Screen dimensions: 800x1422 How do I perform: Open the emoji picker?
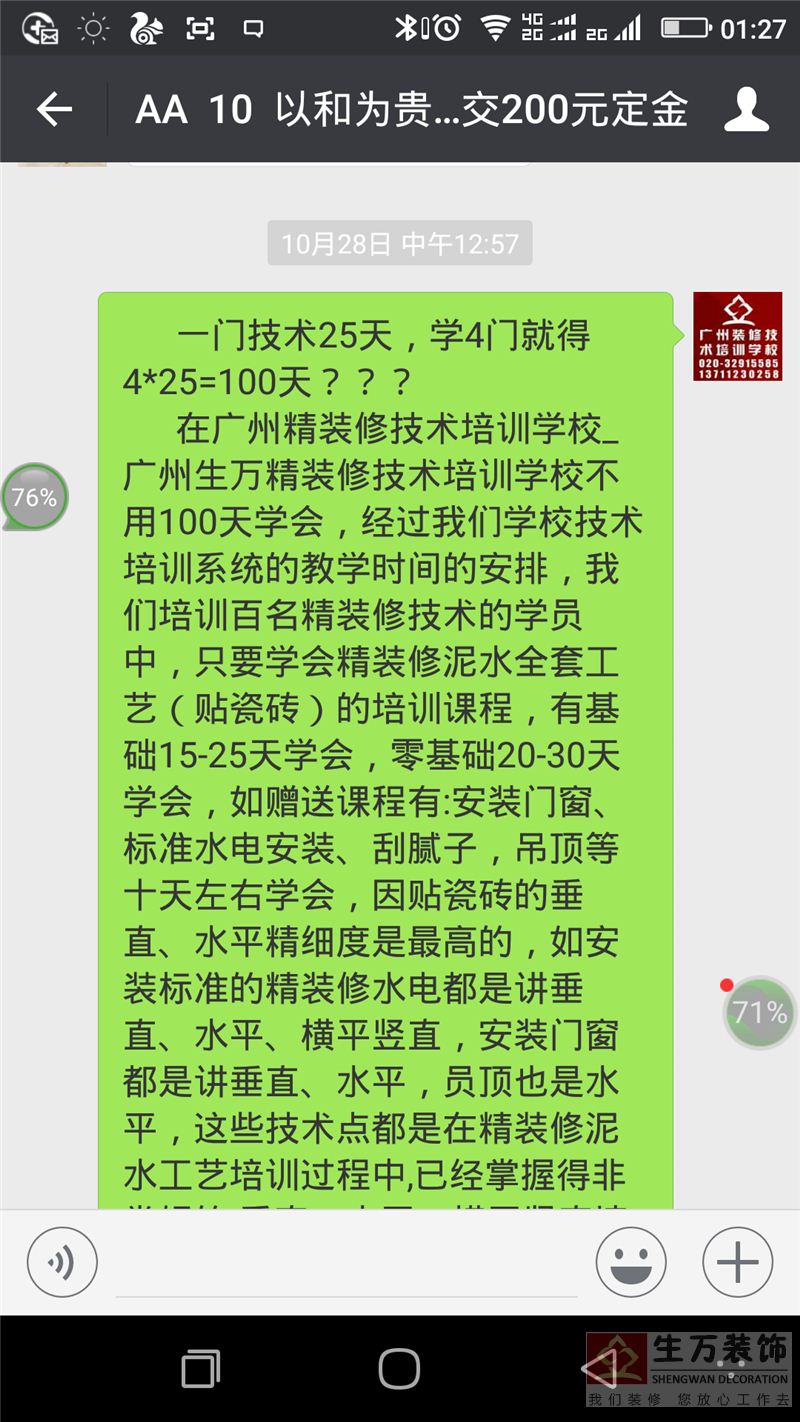click(631, 1262)
